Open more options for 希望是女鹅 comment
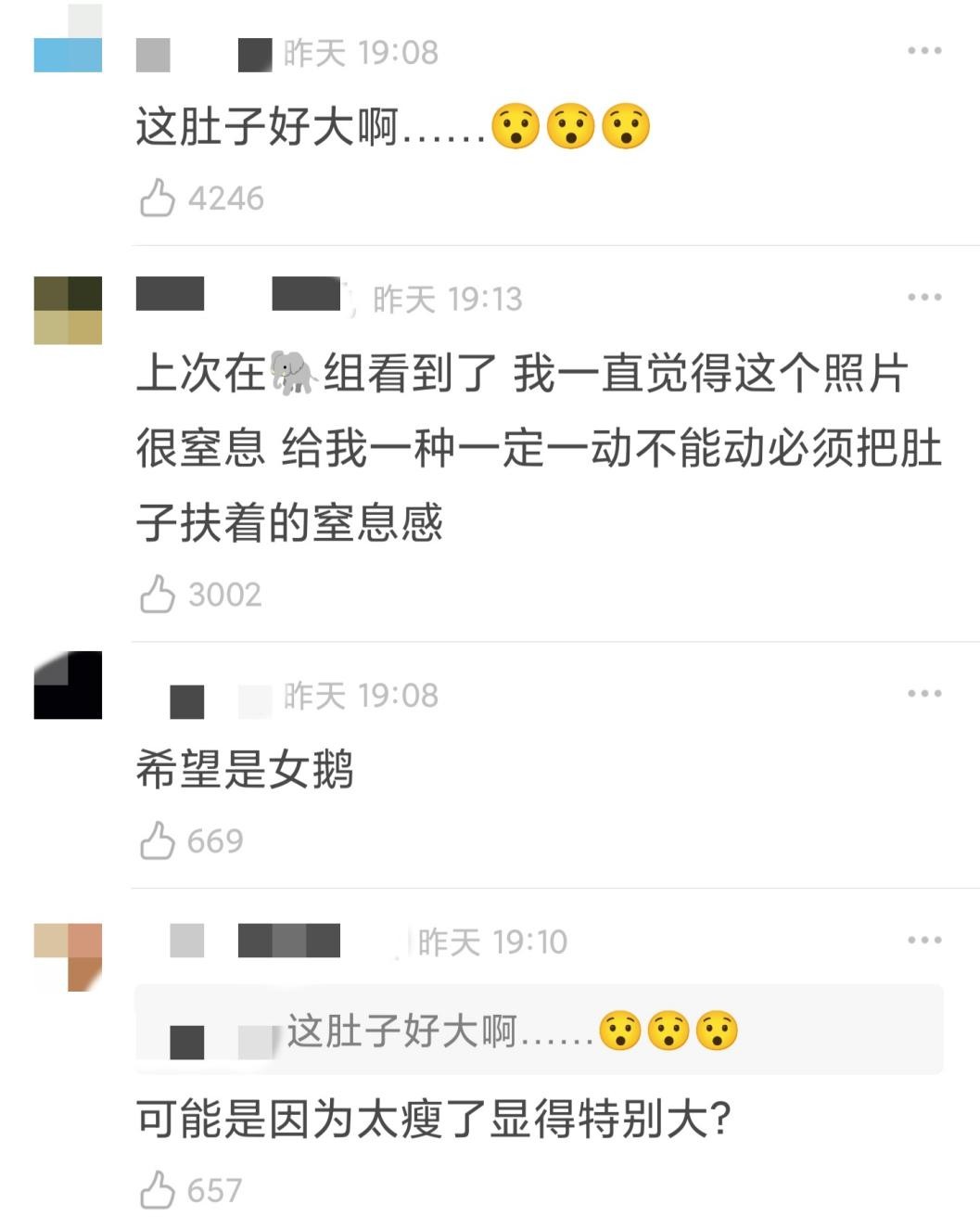Viewport: 980px width, 1230px height. 924,694
